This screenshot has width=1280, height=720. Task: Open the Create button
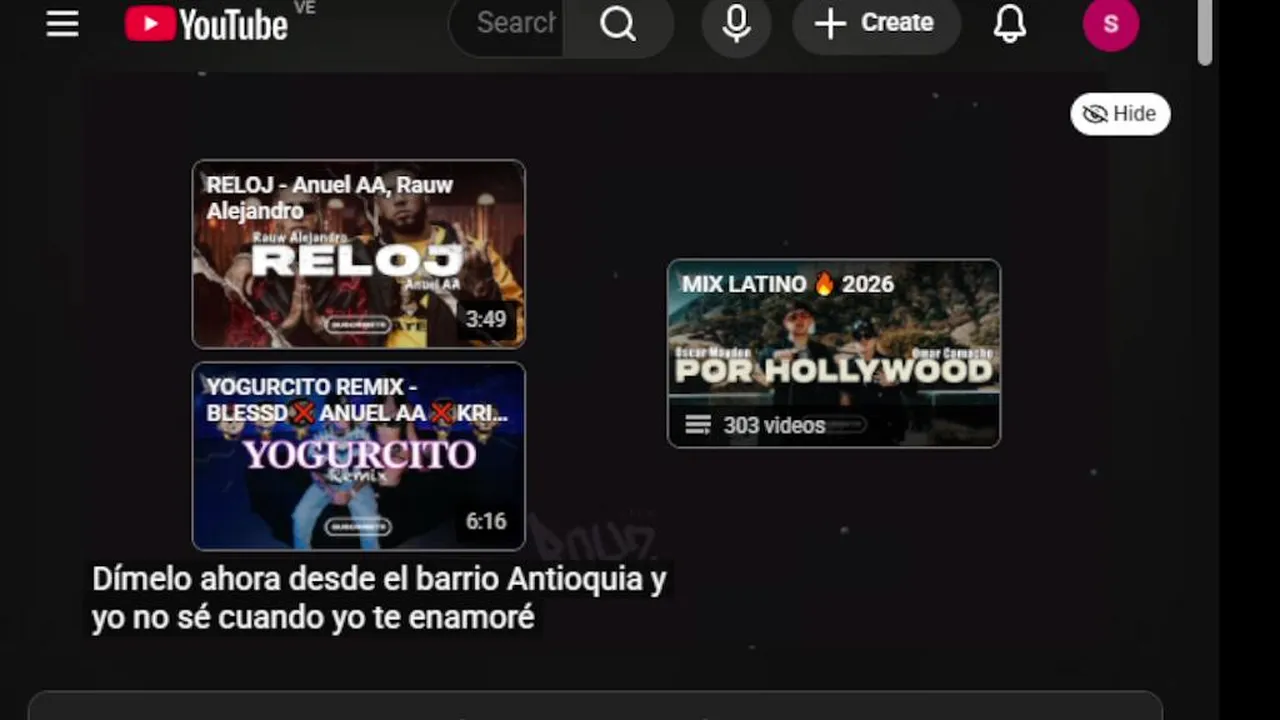point(876,23)
